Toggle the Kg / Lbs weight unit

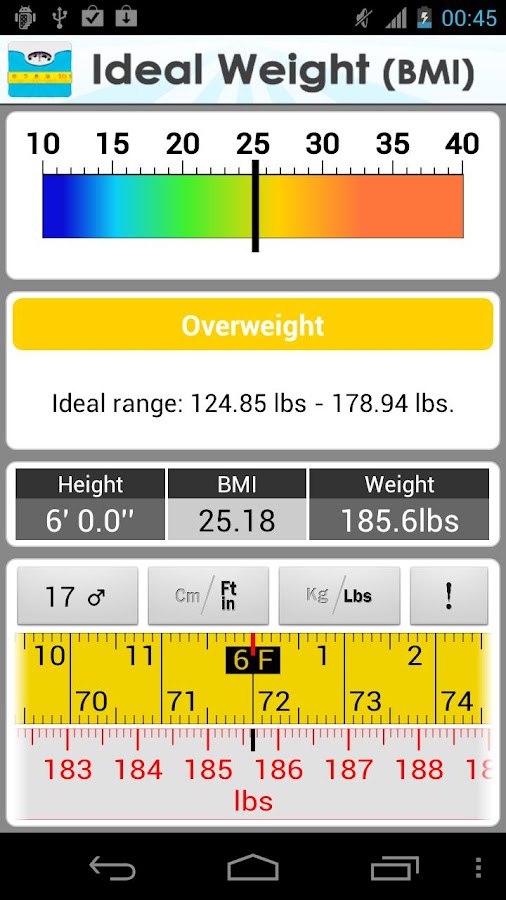click(x=339, y=596)
